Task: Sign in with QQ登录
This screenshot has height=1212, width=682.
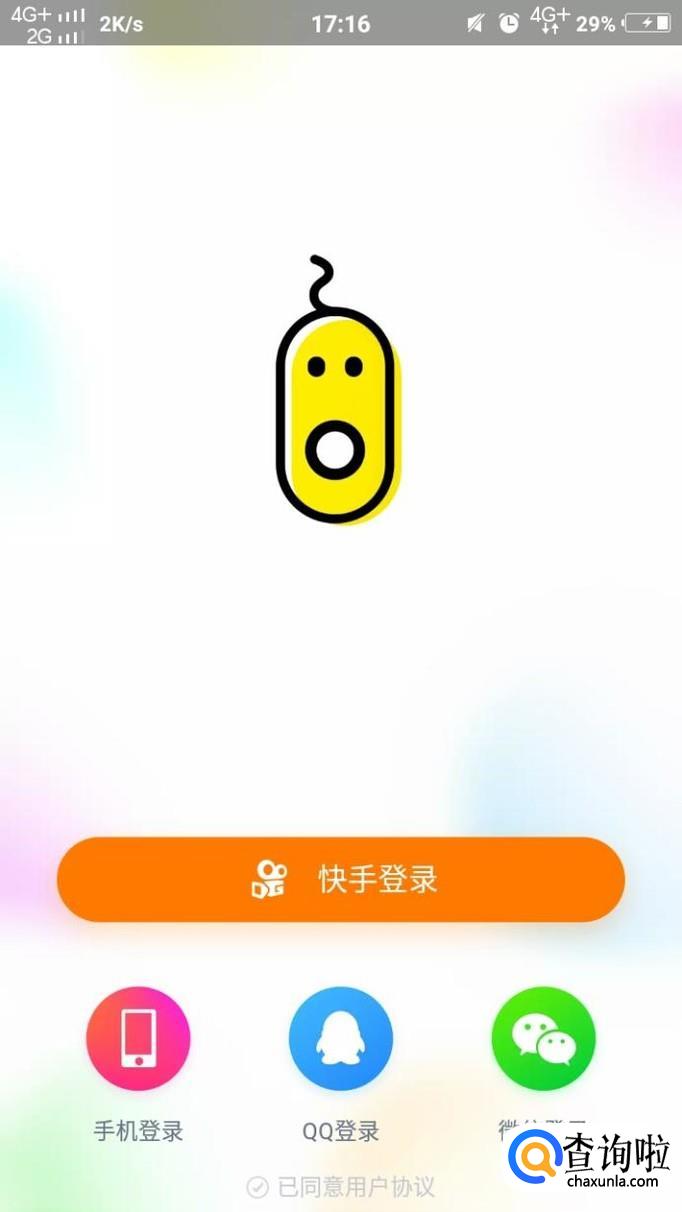Action: click(341, 1039)
